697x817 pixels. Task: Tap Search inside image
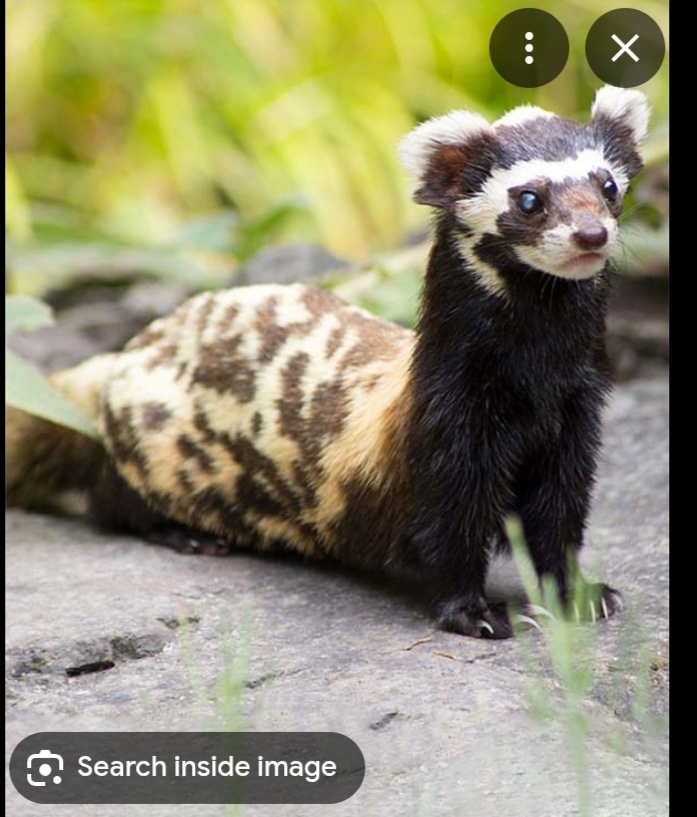(187, 768)
